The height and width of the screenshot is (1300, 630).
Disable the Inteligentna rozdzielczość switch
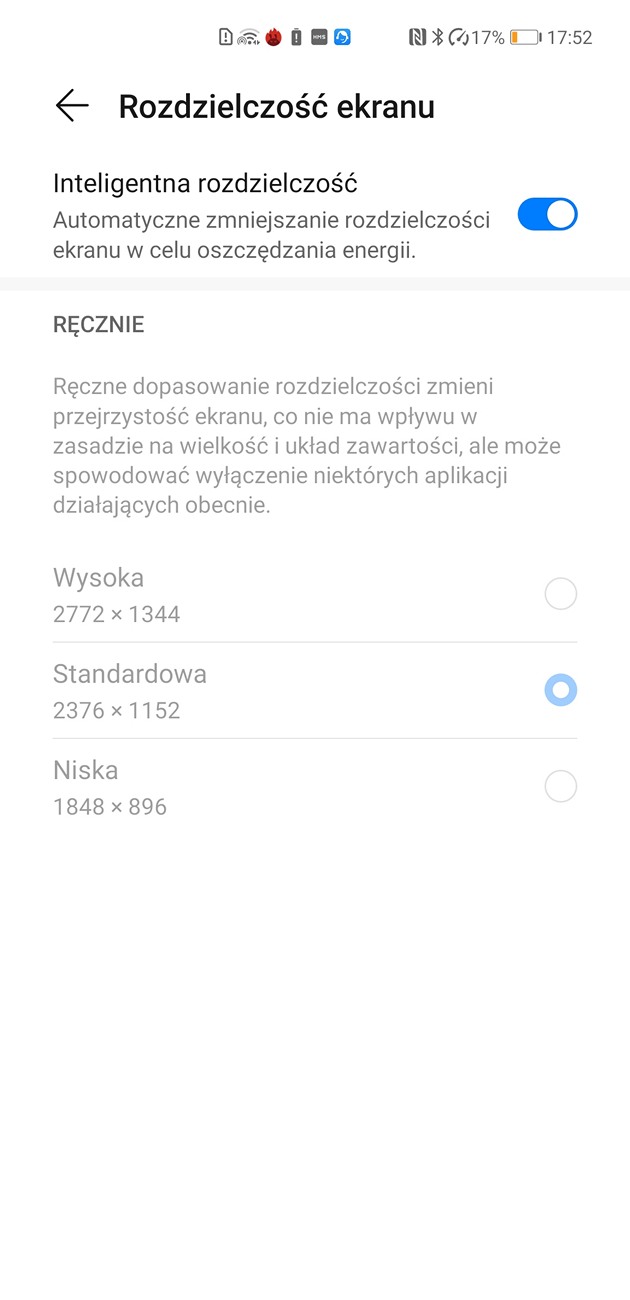pos(547,215)
